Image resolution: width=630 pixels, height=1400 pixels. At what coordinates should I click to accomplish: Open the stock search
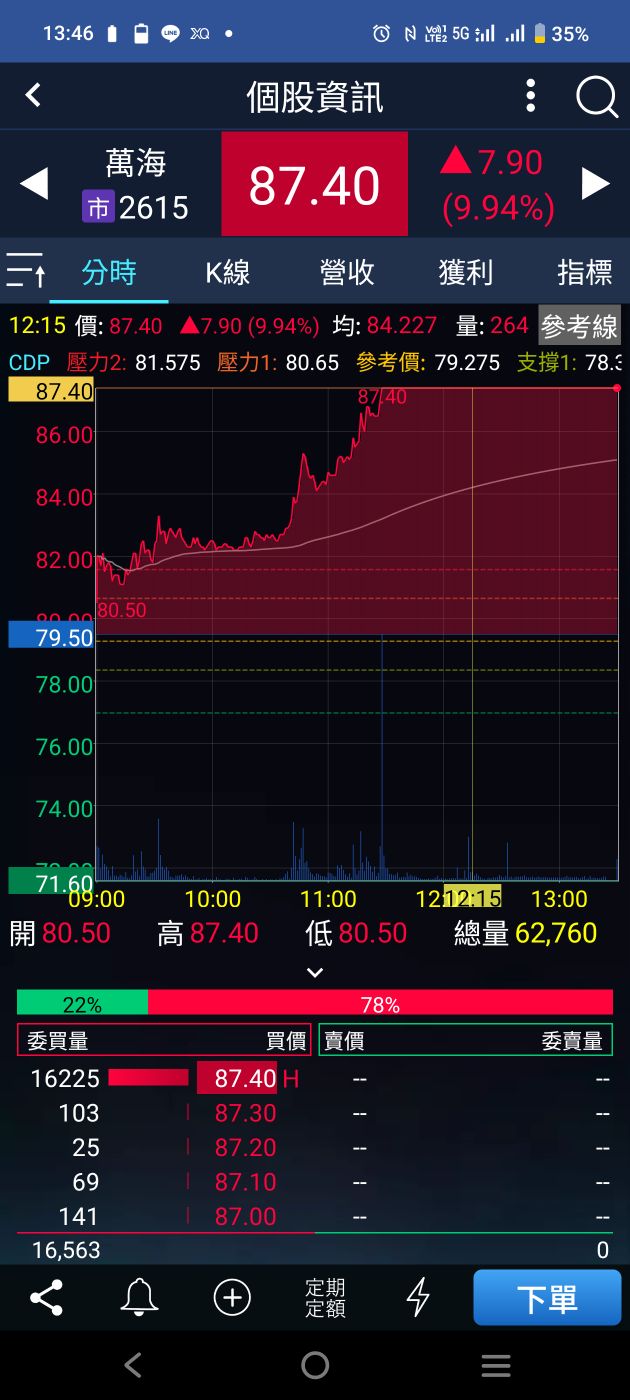[x=597, y=97]
